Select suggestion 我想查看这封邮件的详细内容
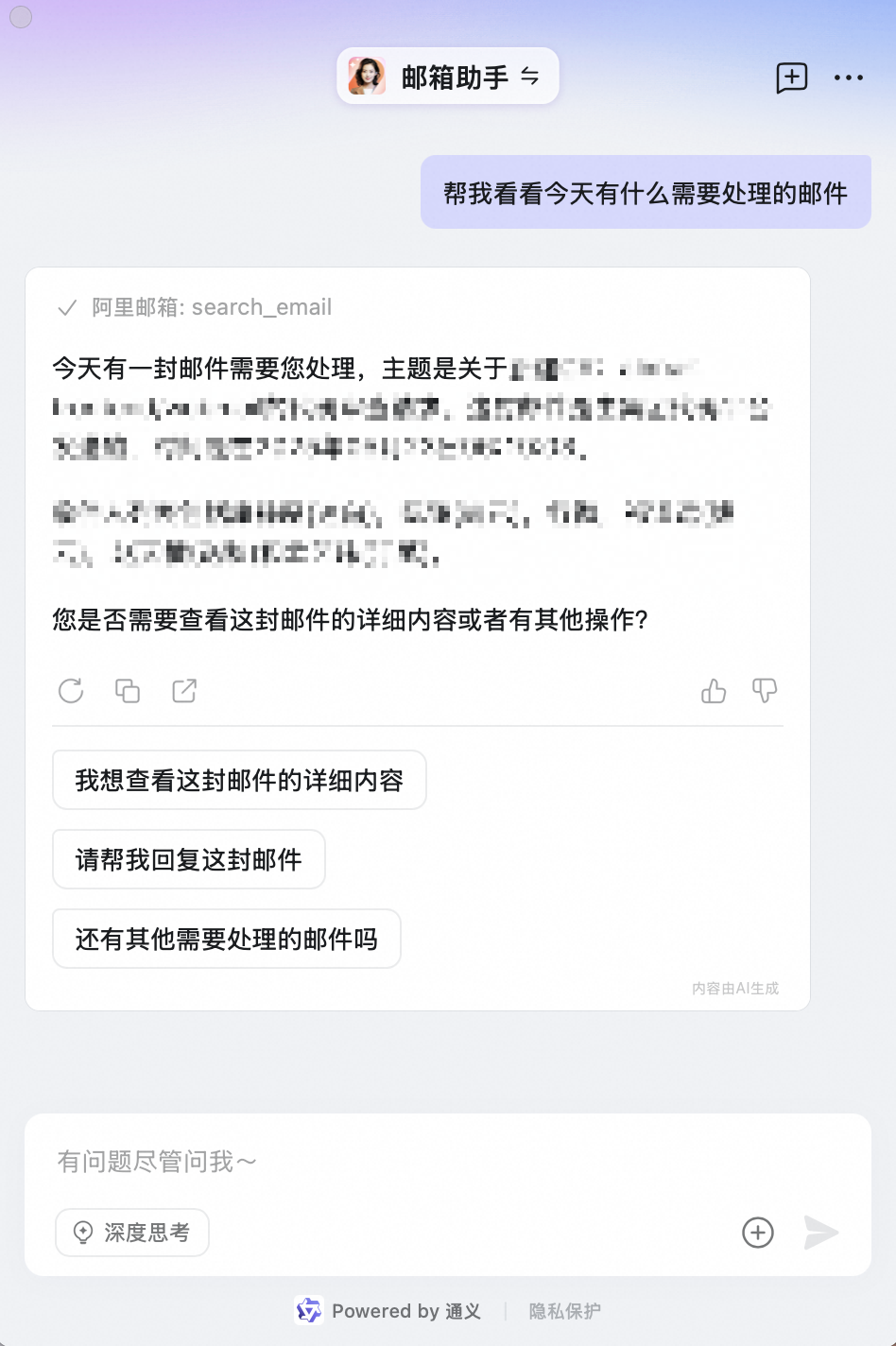Image resolution: width=896 pixels, height=1346 pixels. click(x=239, y=780)
